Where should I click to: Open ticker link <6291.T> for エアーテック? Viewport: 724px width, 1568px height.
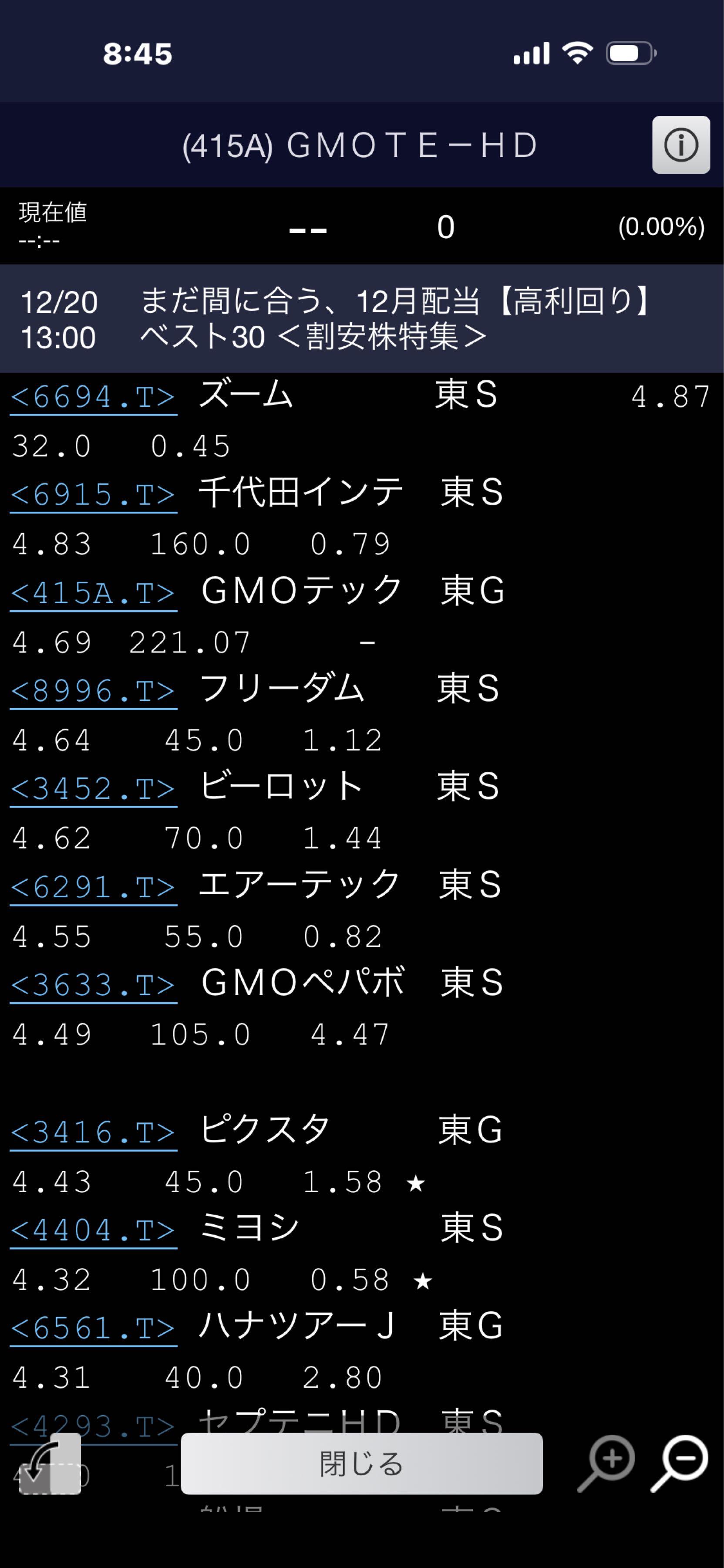pos(92,888)
